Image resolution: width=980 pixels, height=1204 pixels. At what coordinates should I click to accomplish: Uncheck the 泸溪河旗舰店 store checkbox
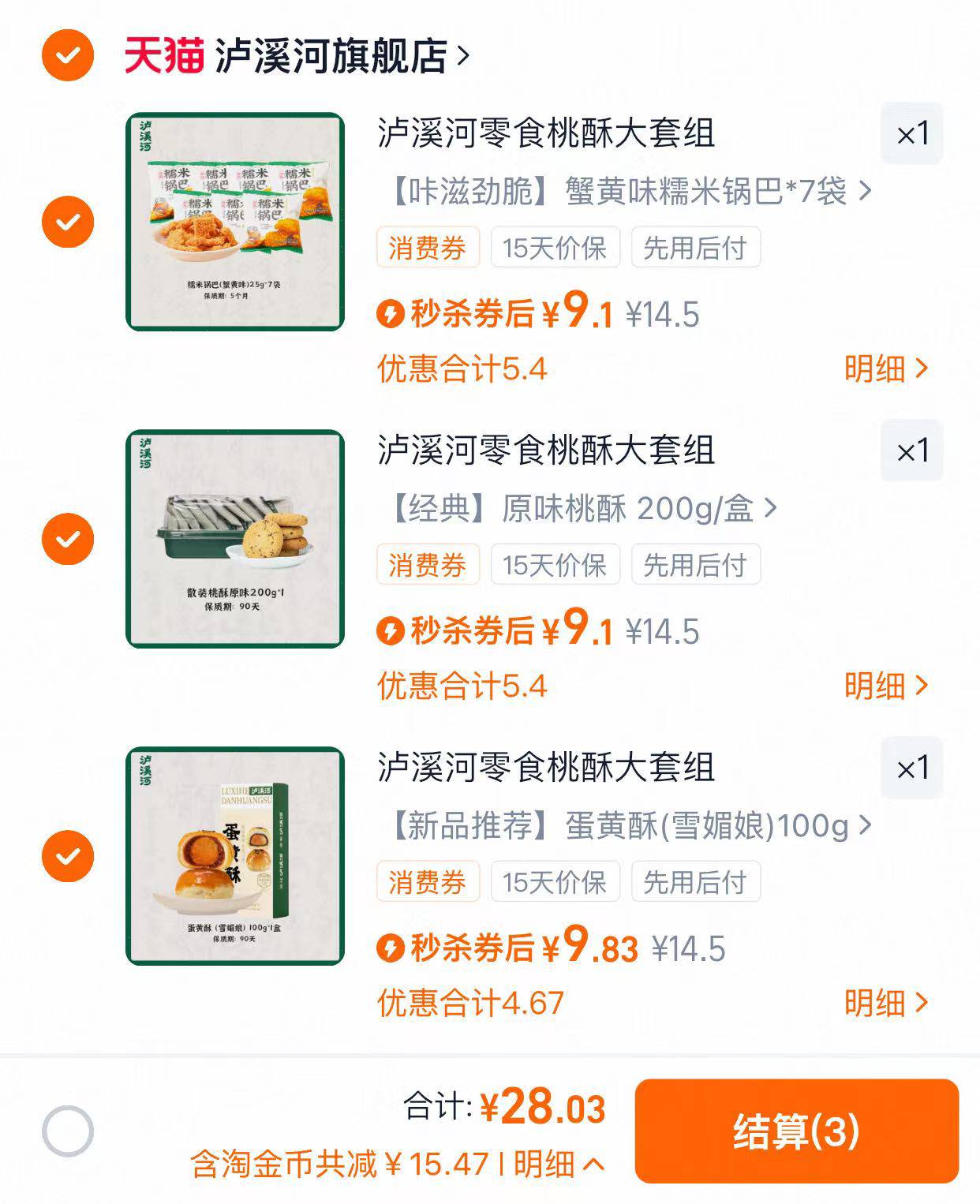[69, 53]
